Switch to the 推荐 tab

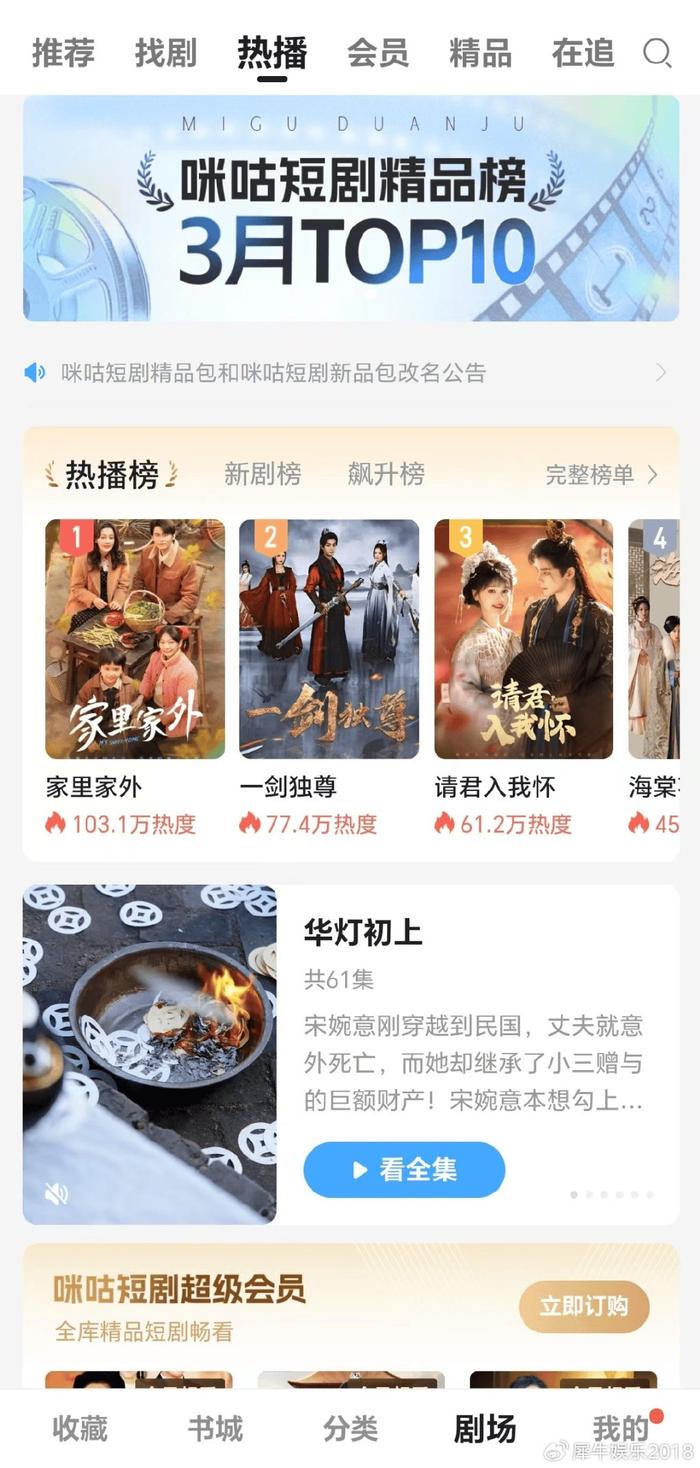click(63, 53)
